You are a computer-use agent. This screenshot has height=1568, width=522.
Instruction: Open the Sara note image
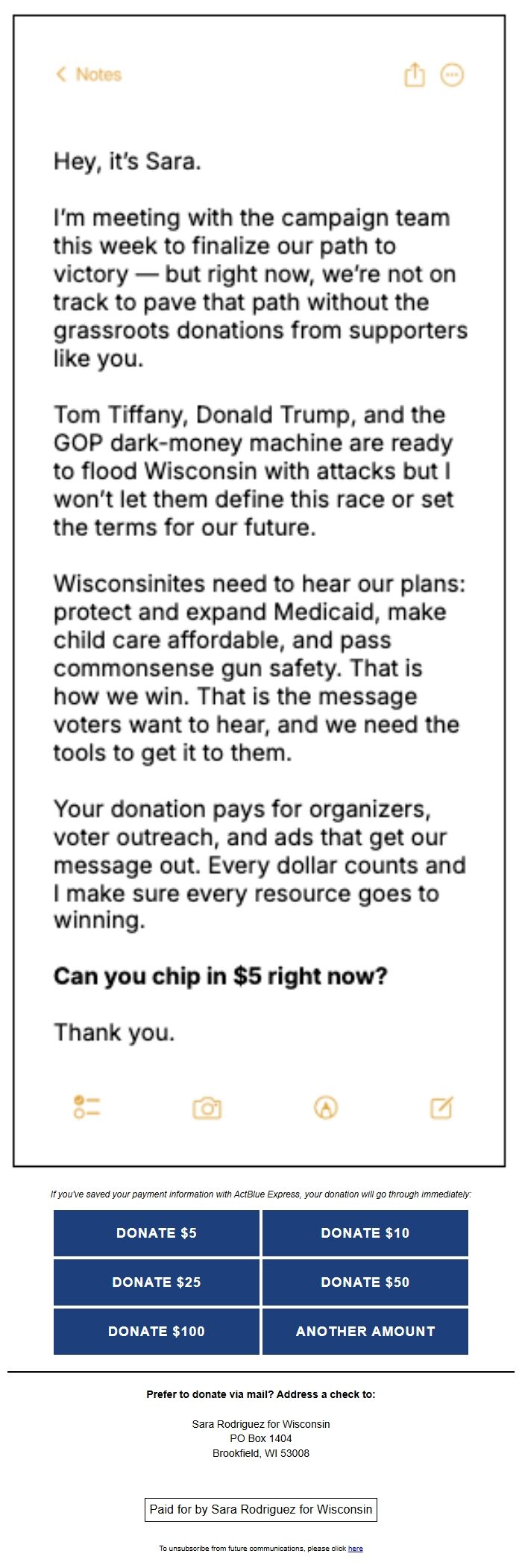tap(259, 591)
